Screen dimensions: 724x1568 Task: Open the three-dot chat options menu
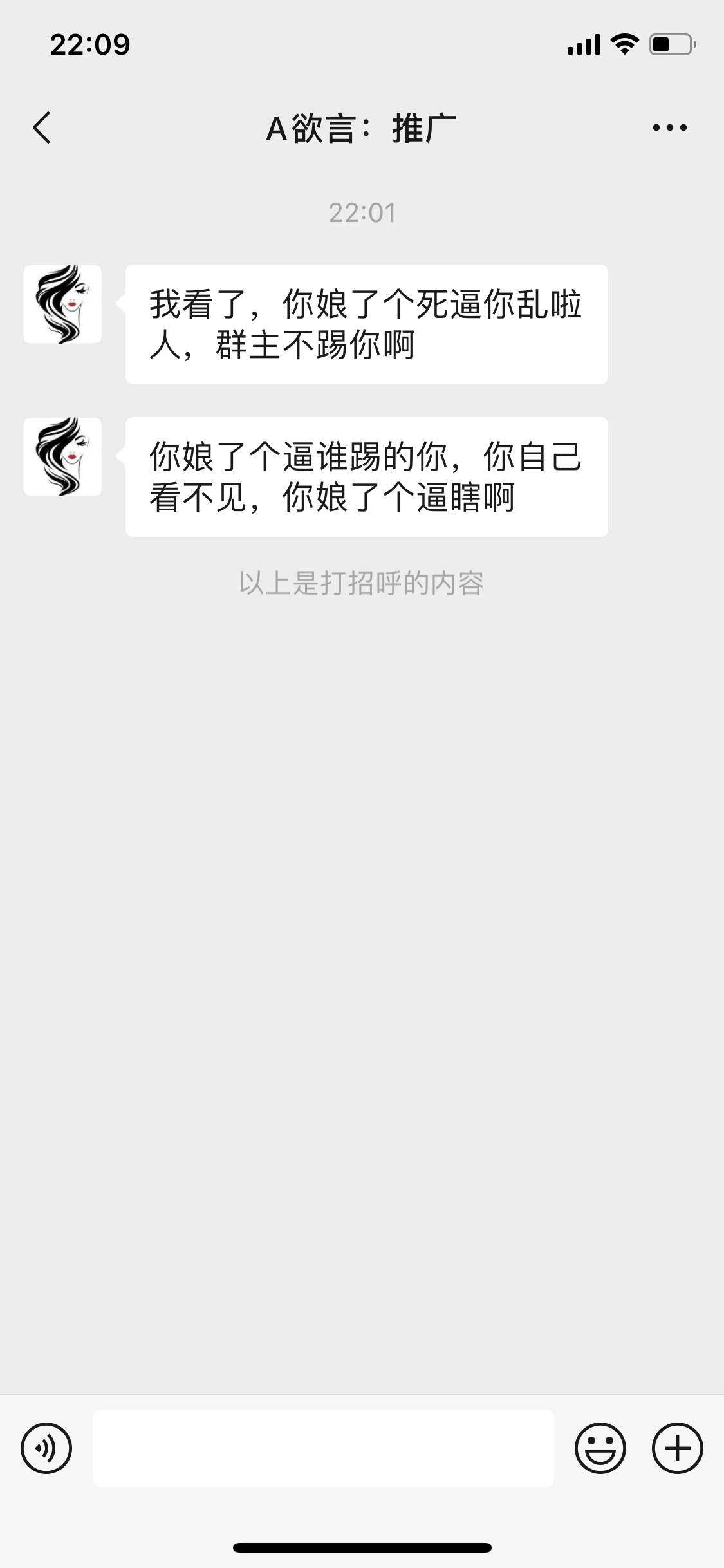[x=669, y=127]
